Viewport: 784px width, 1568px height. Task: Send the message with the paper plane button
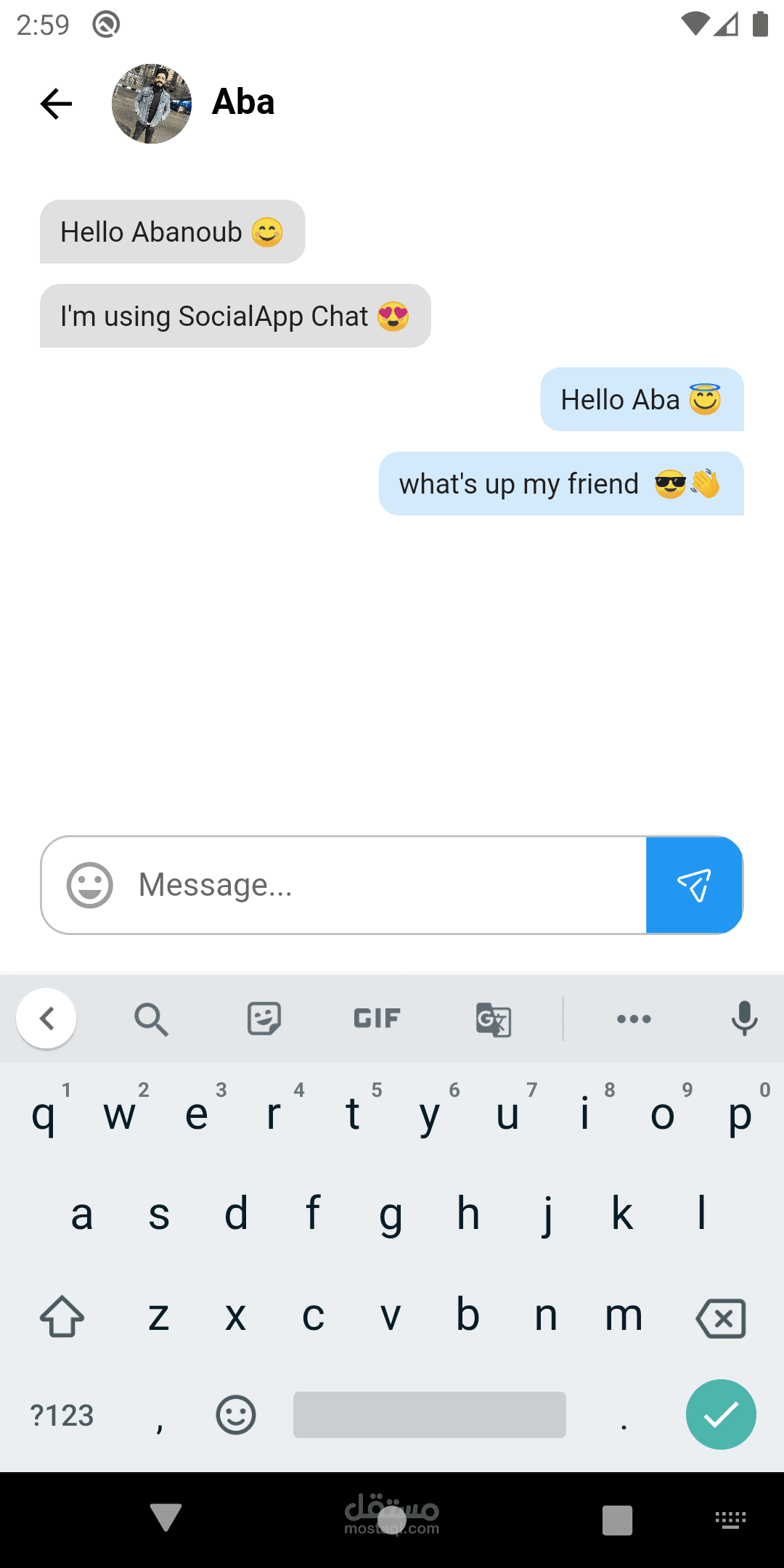pos(694,885)
